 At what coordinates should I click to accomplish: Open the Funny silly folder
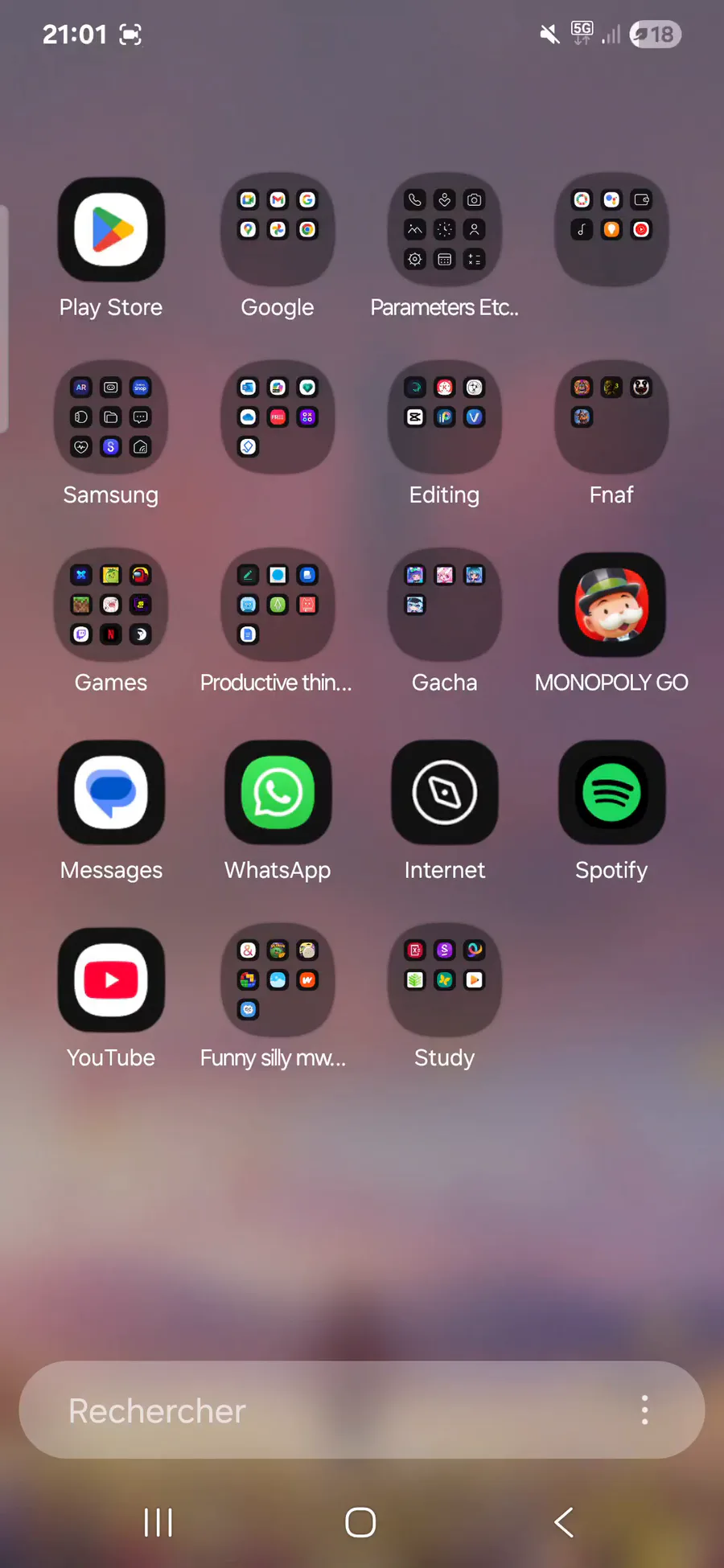pos(278,980)
